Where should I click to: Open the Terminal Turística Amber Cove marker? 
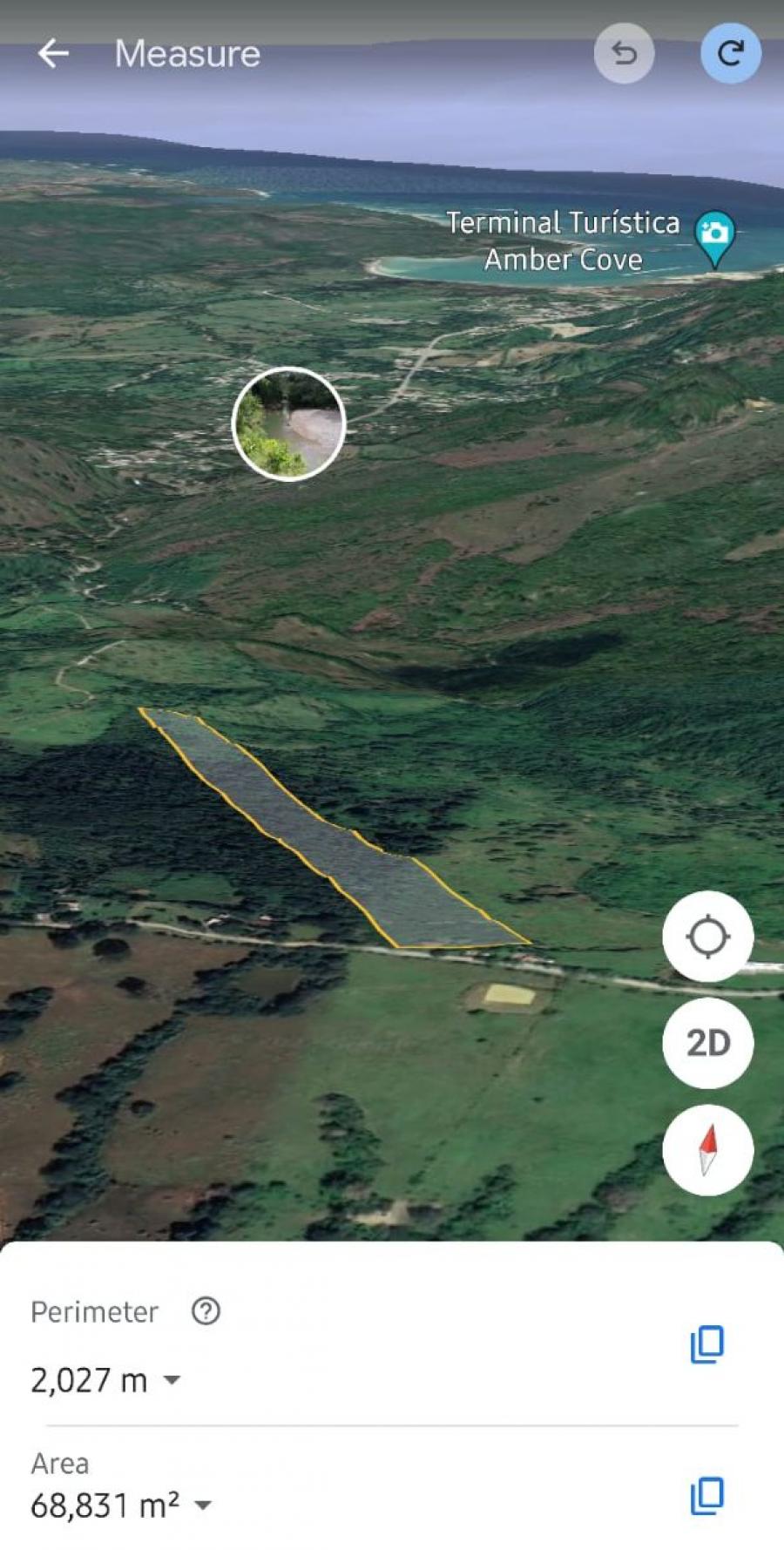tap(714, 239)
